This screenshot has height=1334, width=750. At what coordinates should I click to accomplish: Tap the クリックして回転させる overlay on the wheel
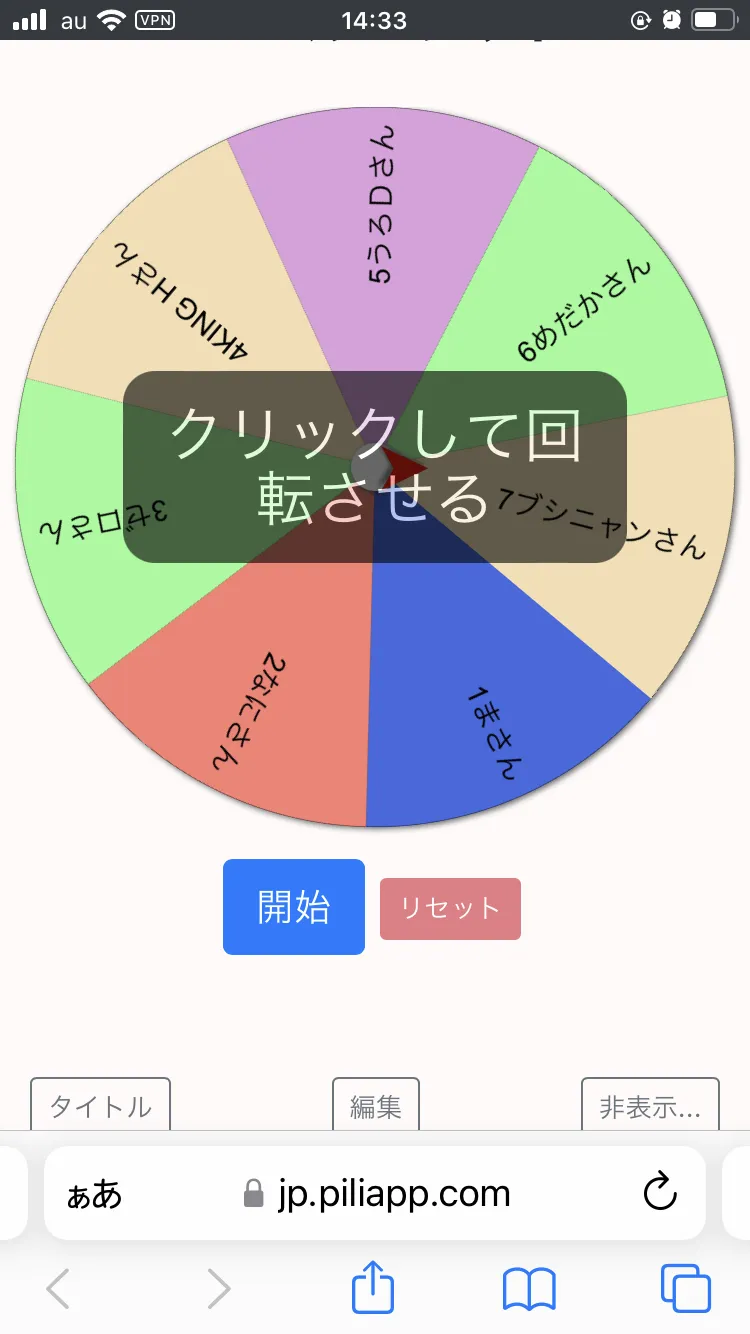375,467
